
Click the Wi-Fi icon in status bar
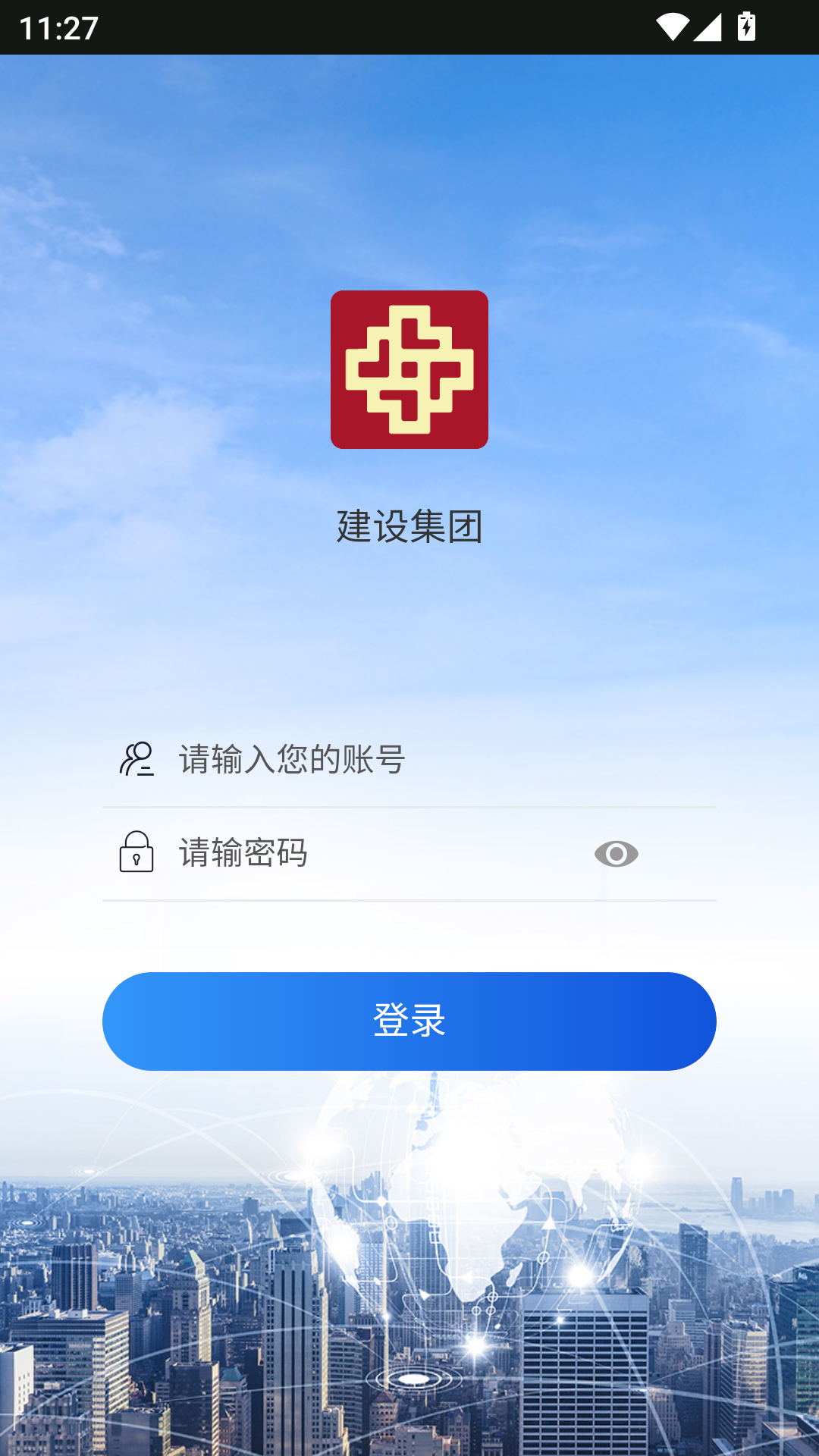coord(673,27)
